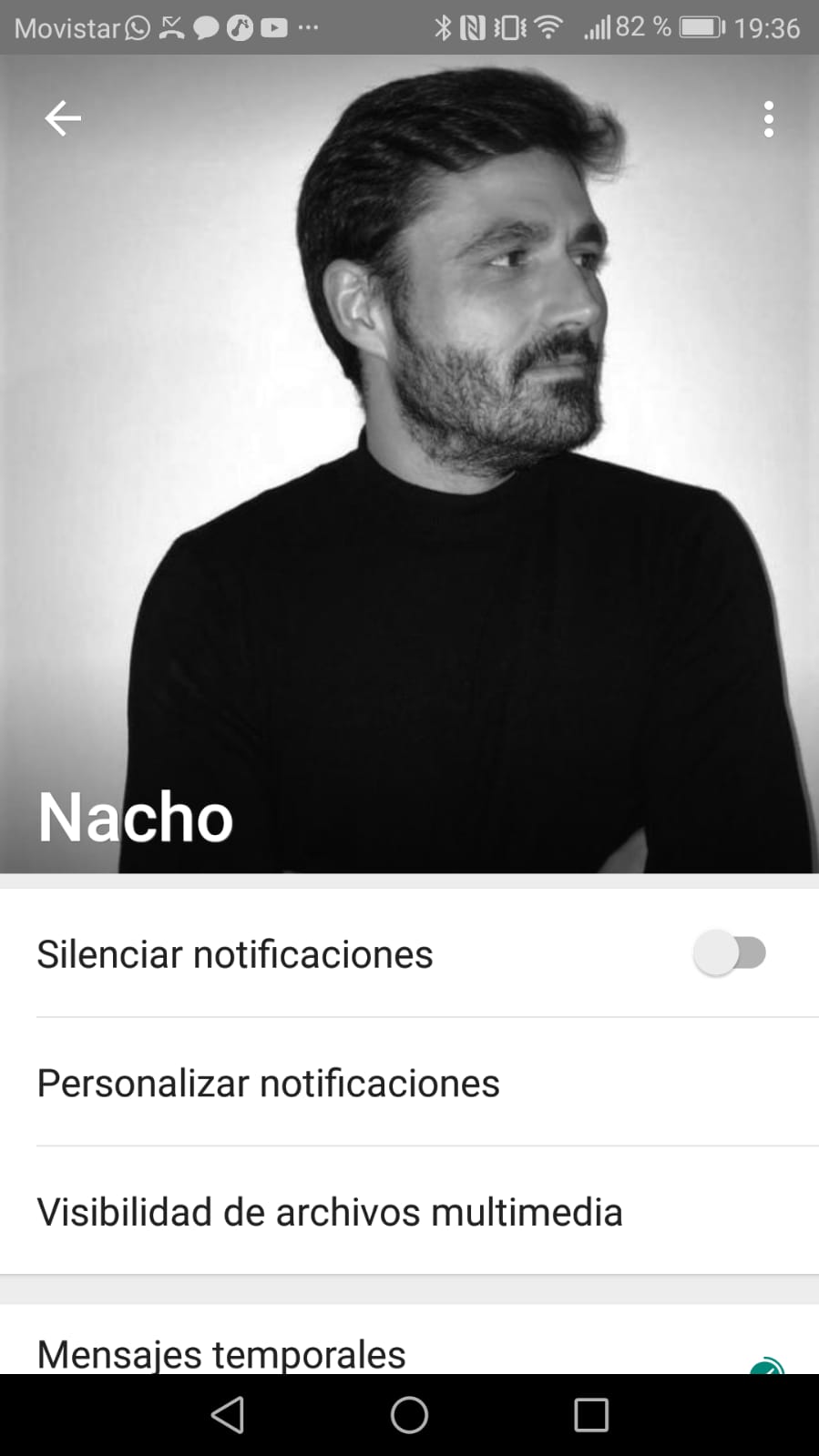
Task: Open Mensajes temporales settings
Action: point(221,1353)
